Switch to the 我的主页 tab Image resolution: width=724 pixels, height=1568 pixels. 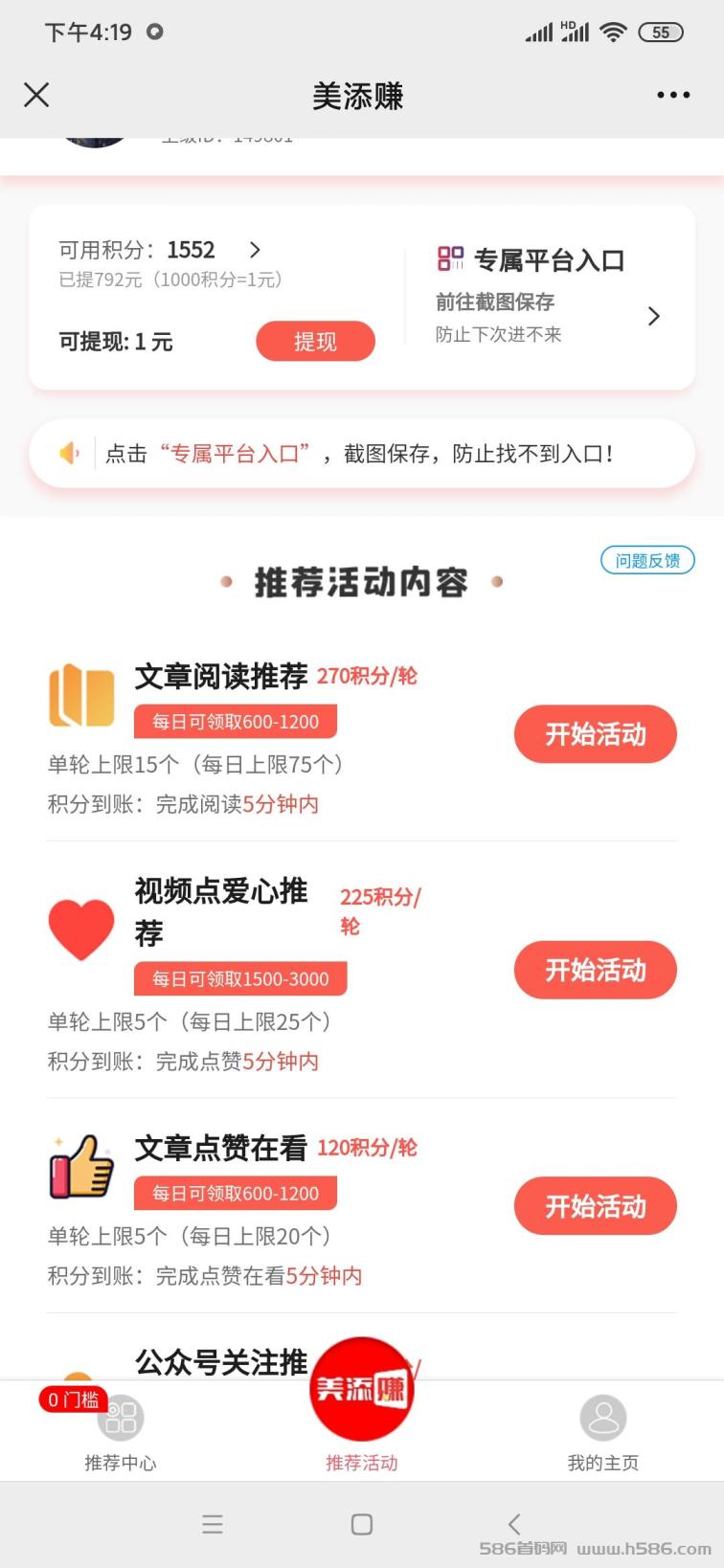pyautogui.click(x=603, y=1431)
